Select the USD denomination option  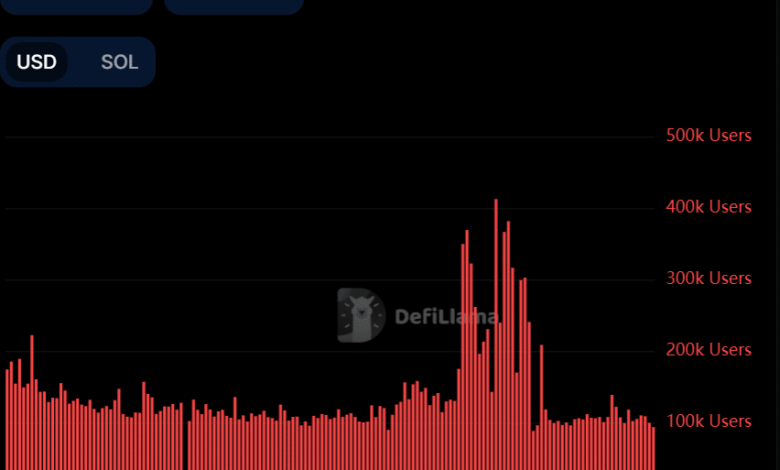click(x=37, y=63)
